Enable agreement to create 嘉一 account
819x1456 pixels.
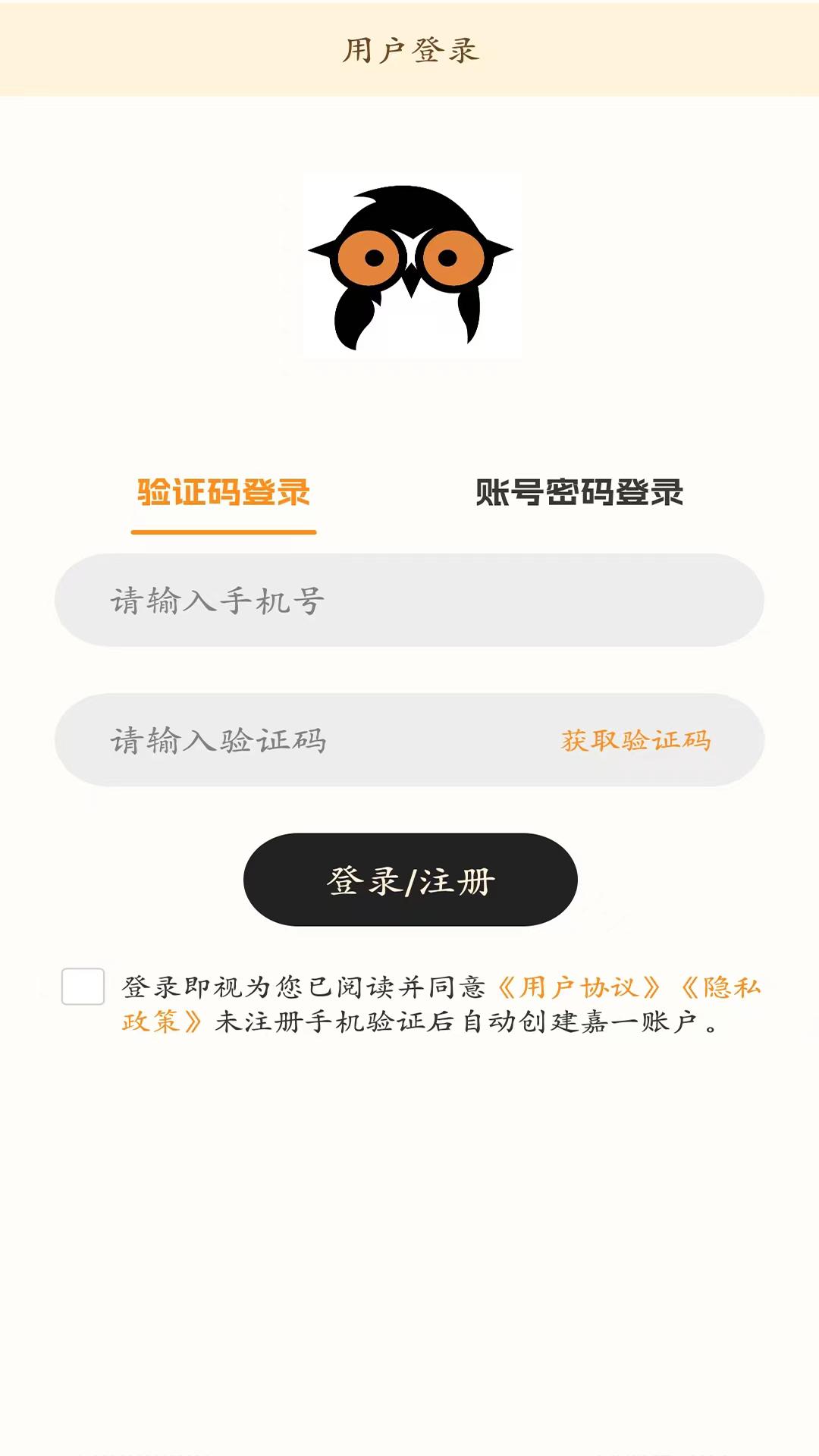pyautogui.click(x=82, y=988)
